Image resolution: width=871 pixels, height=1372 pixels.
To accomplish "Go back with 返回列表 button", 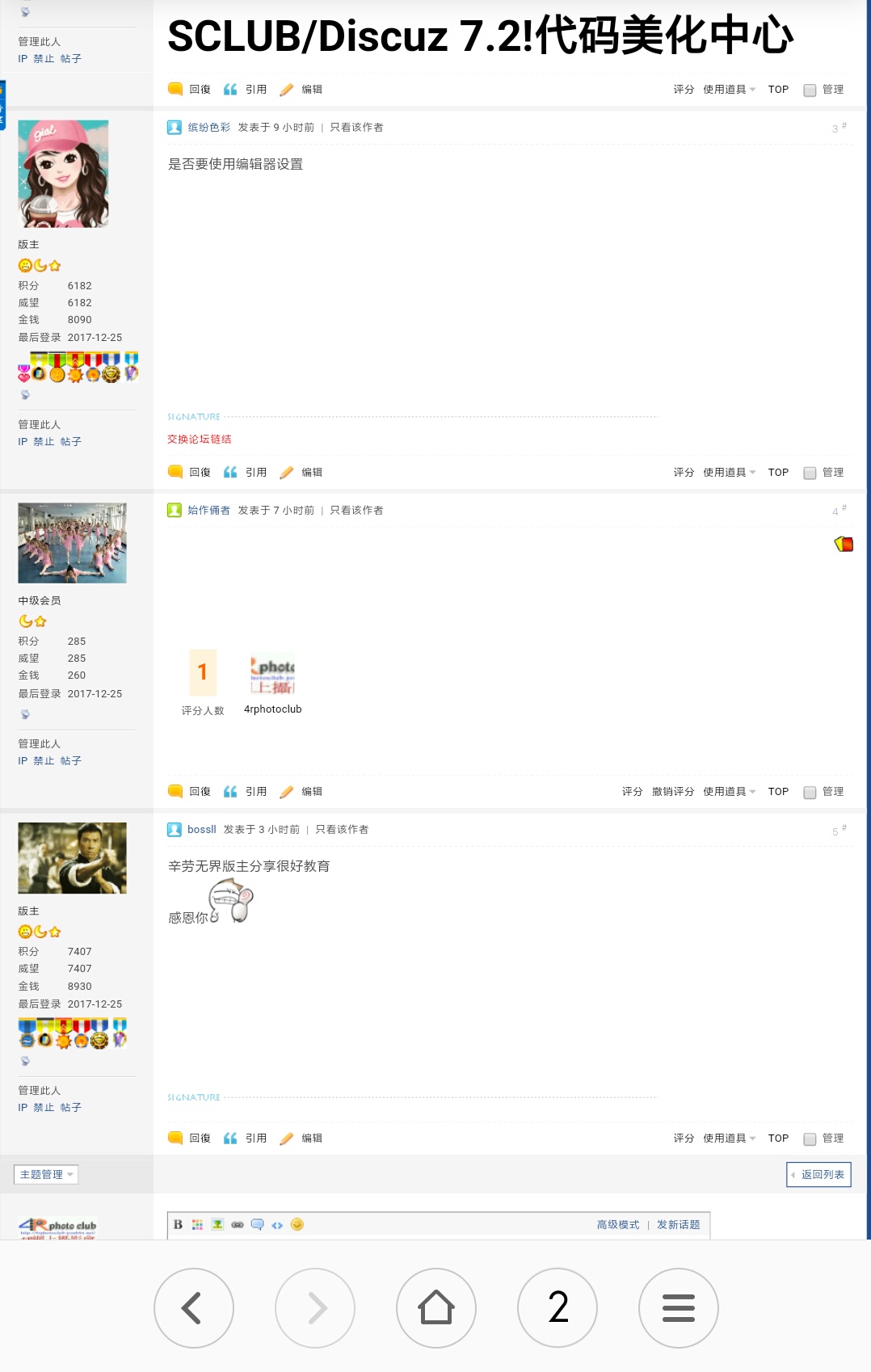I will 818,1175.
